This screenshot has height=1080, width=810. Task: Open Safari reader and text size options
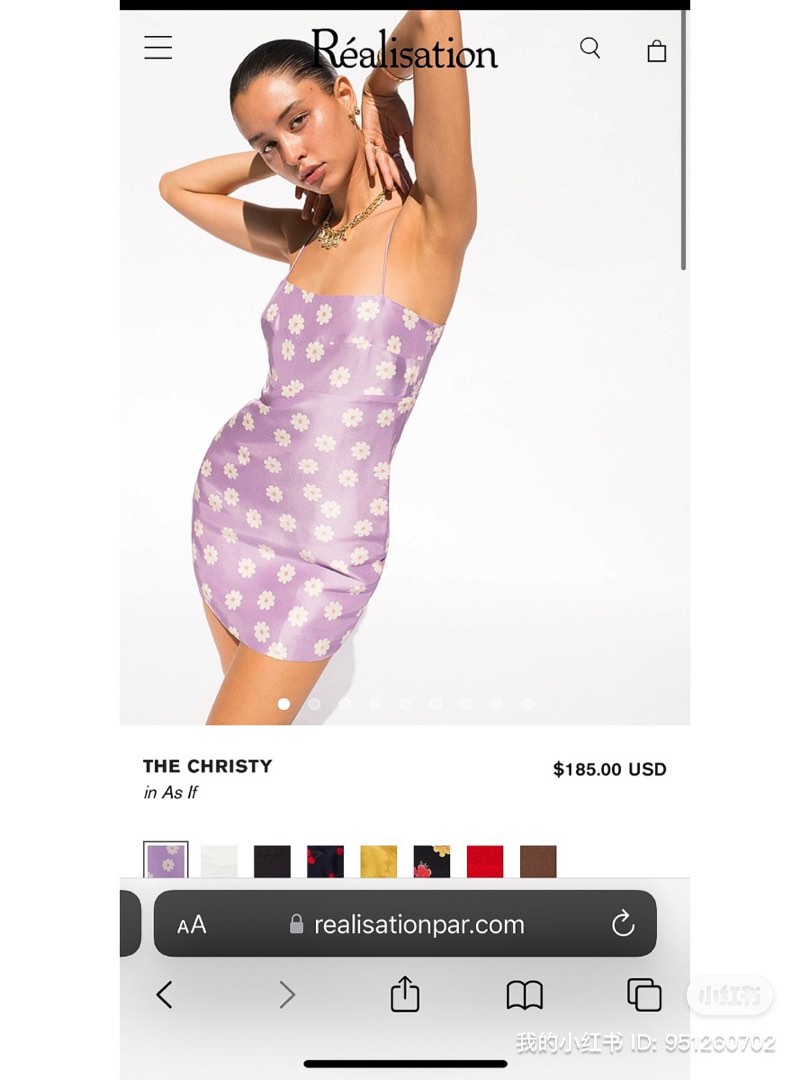(192, 925)
